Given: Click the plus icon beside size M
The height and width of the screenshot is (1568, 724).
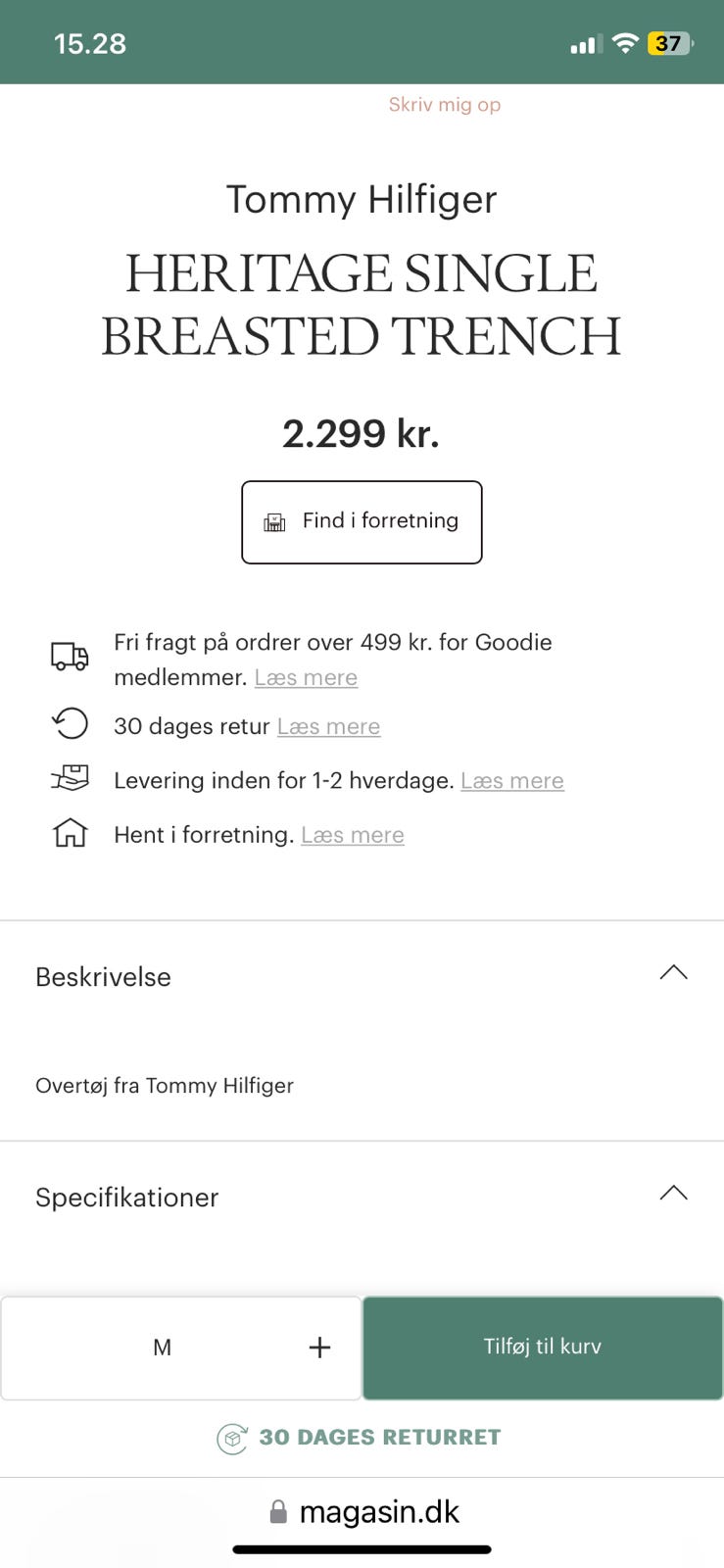Looking at the screenshot, I should (x=318, y=1347).
